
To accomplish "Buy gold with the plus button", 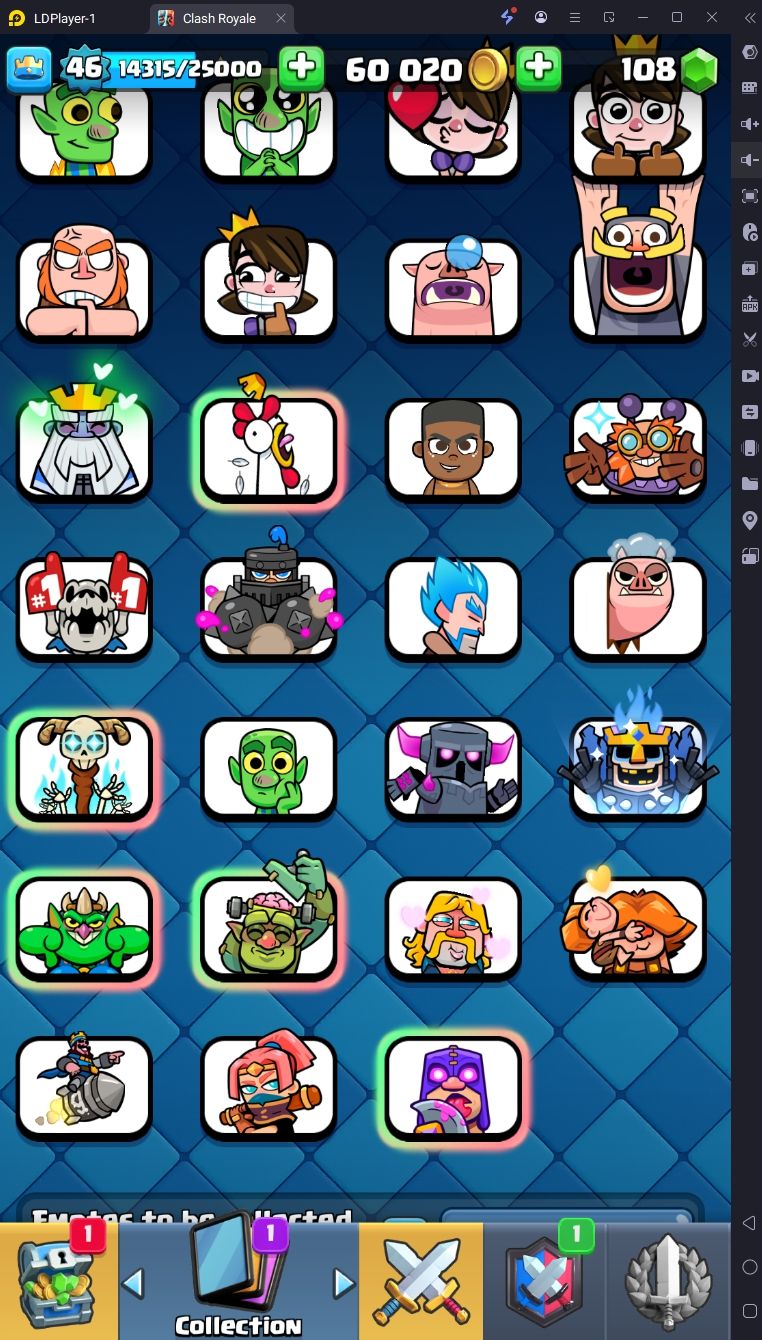I will click(538, 69).
